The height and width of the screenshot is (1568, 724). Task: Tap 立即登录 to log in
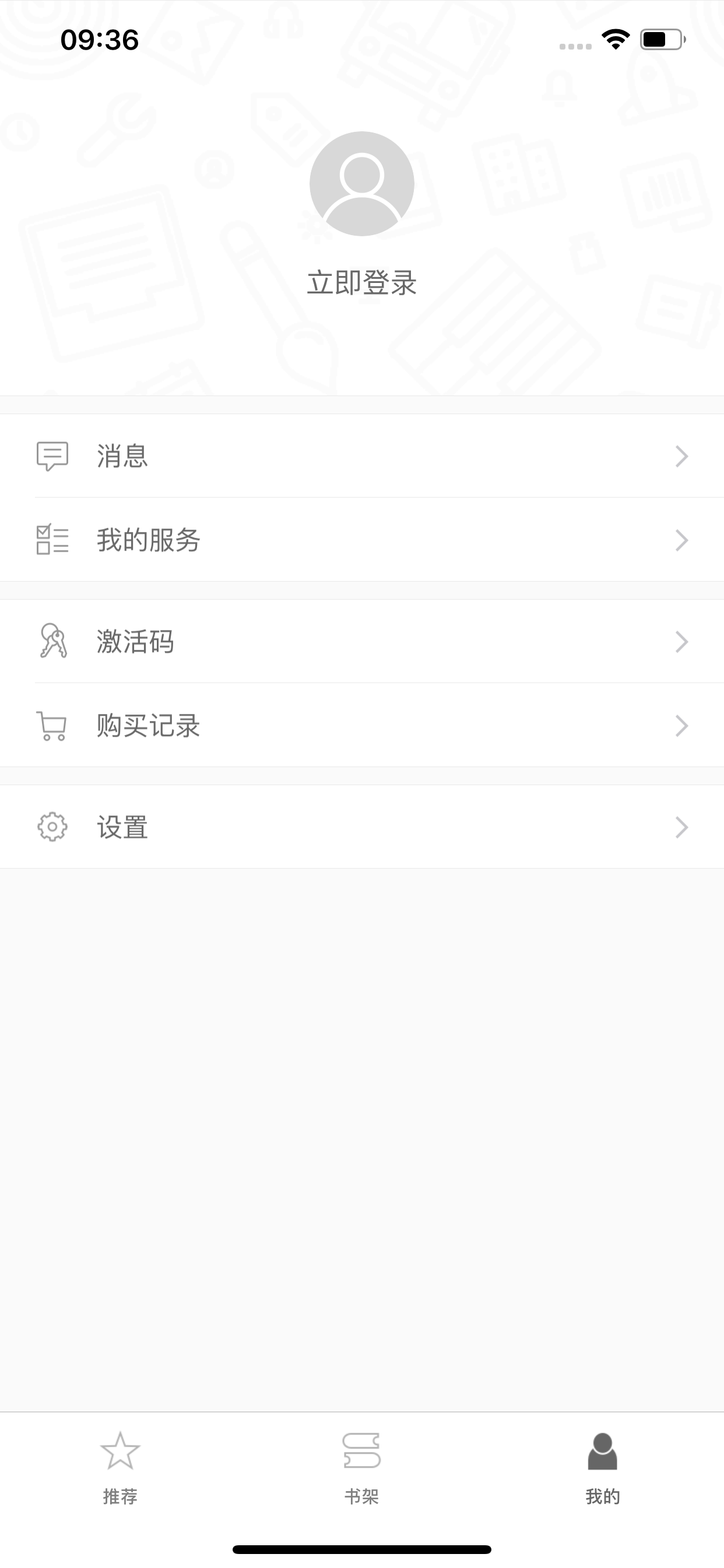click(362, 283)
